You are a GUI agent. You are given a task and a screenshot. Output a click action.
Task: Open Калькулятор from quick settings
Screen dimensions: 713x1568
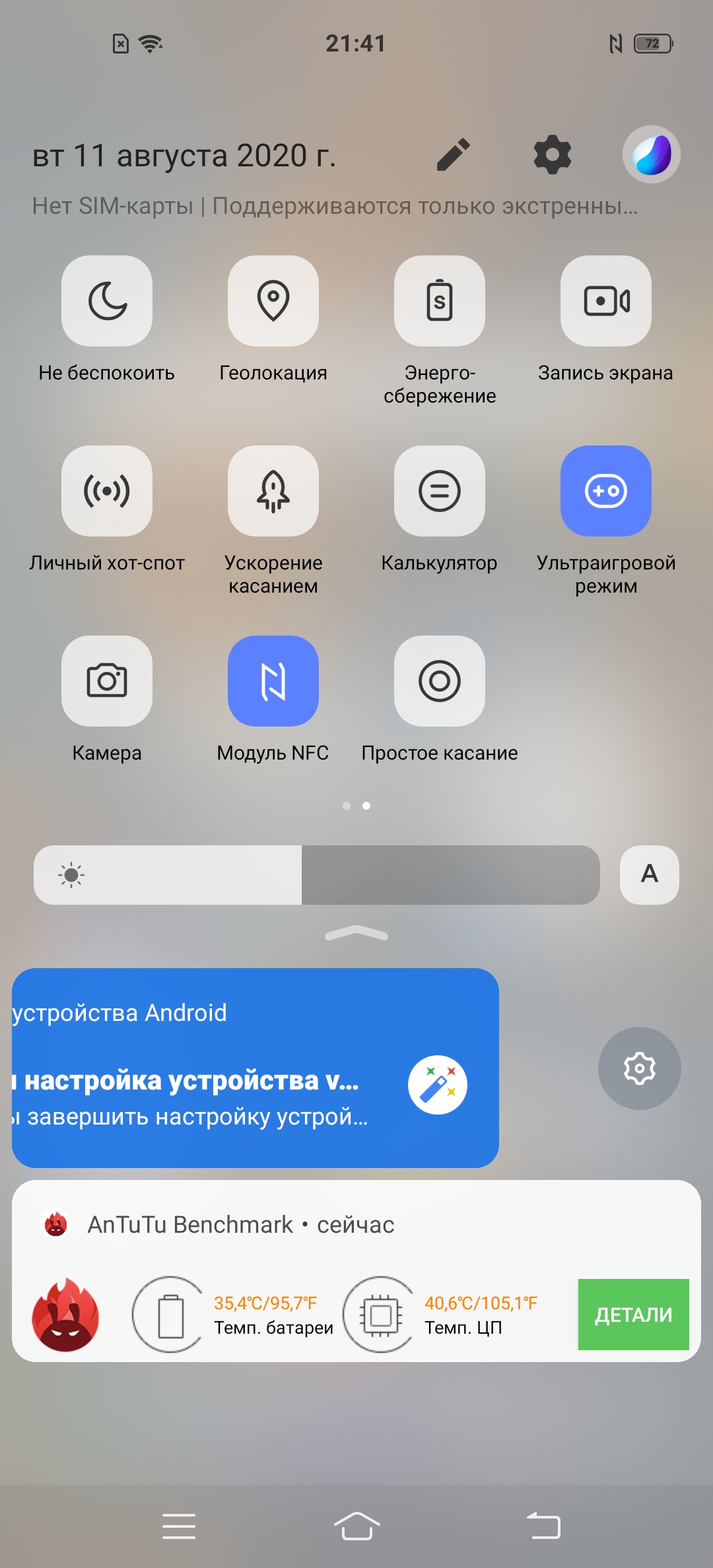(x=440, y=491)
